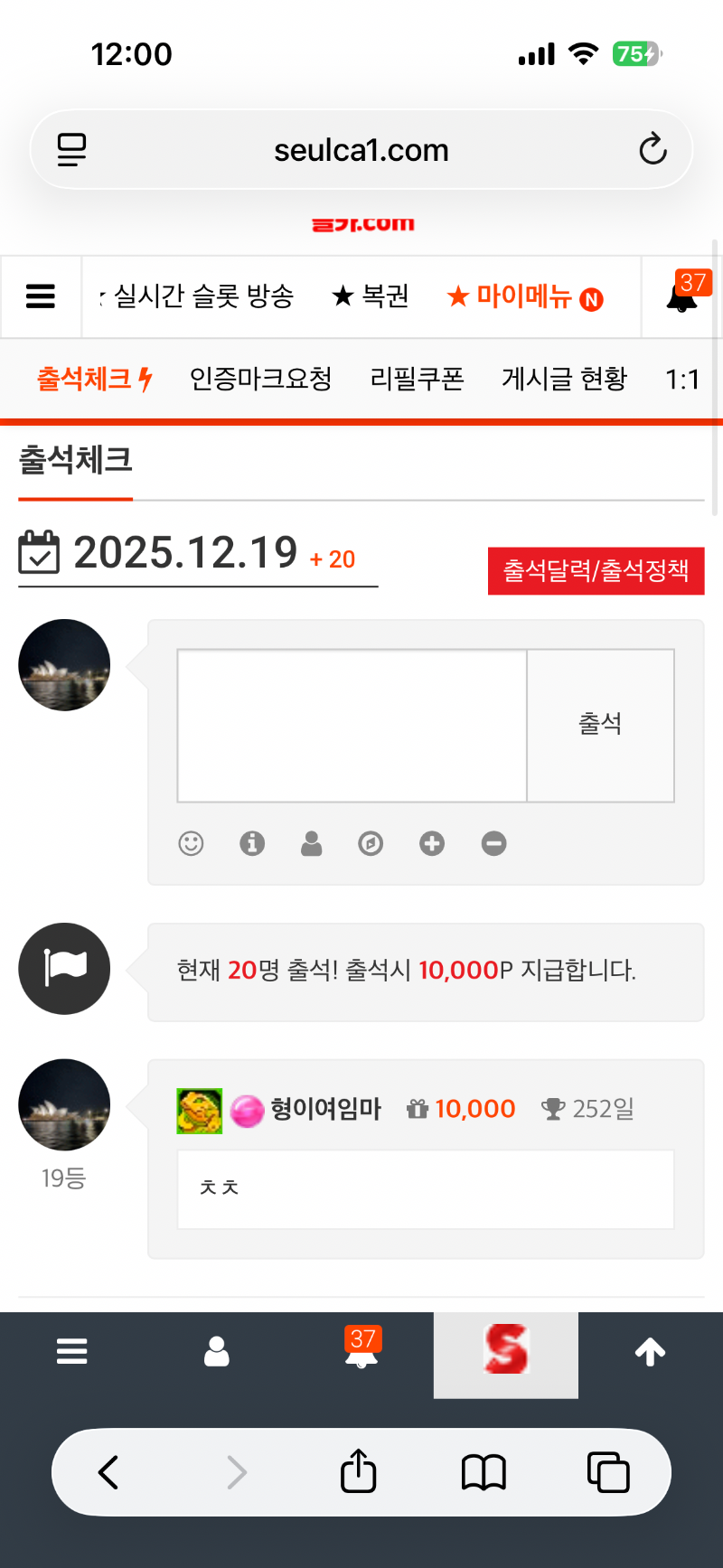Open the 게시글 현황 tab
The width and height of the screenshot is (723, 1568).
[x=564, y=379]
